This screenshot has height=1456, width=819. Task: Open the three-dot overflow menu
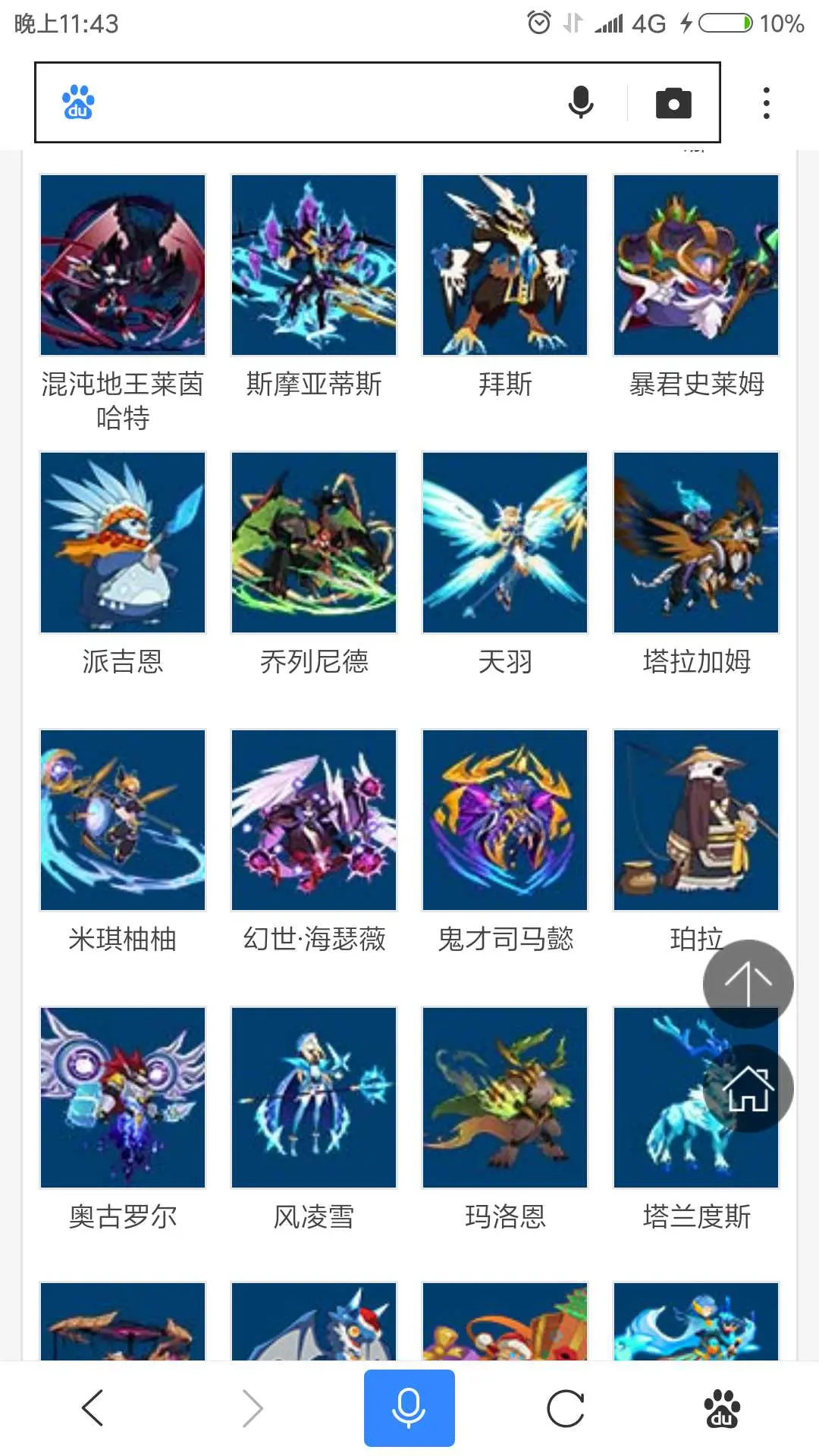(767, 103)
